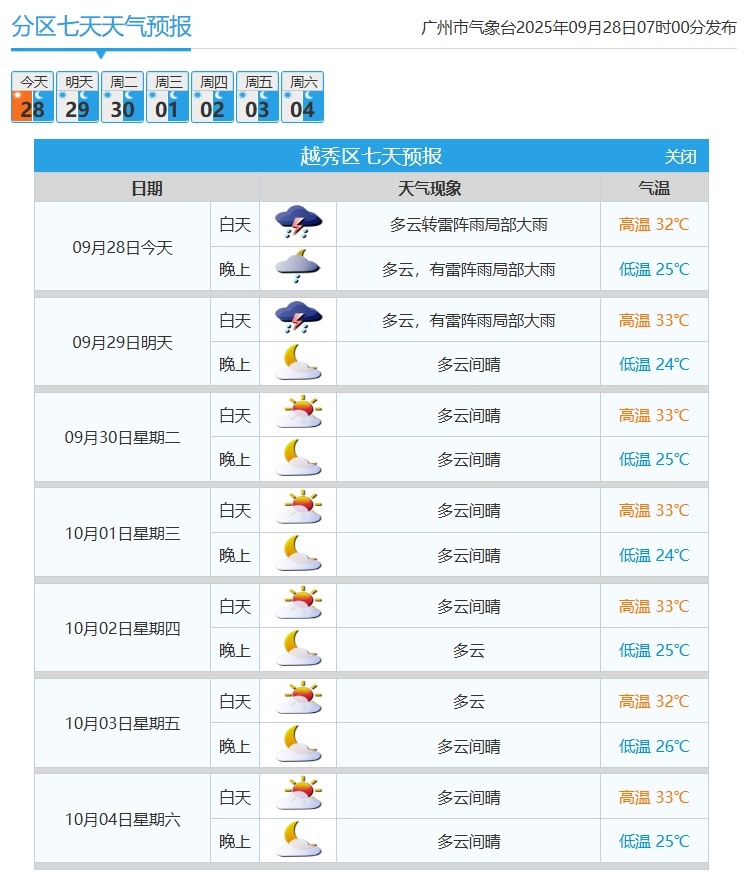The height and width of the screenshot is (880, 744).
Task: Select today's tab, the 28th
Action: (x=33, y=97)
